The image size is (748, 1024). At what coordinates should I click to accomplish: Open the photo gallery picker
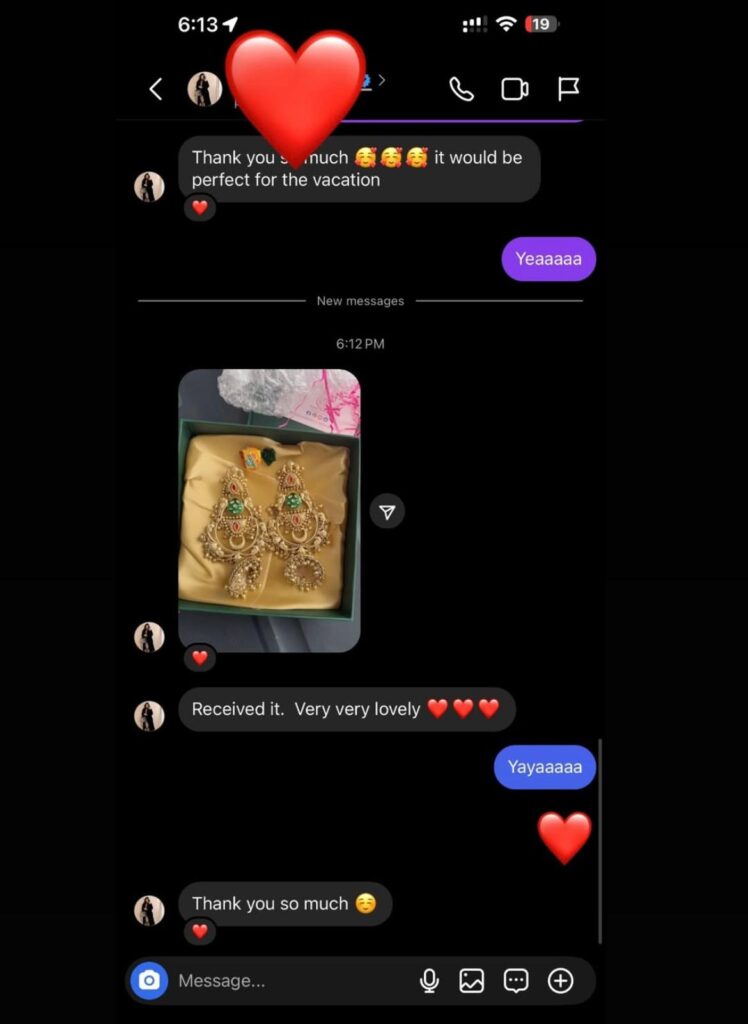tap(472, 981)
